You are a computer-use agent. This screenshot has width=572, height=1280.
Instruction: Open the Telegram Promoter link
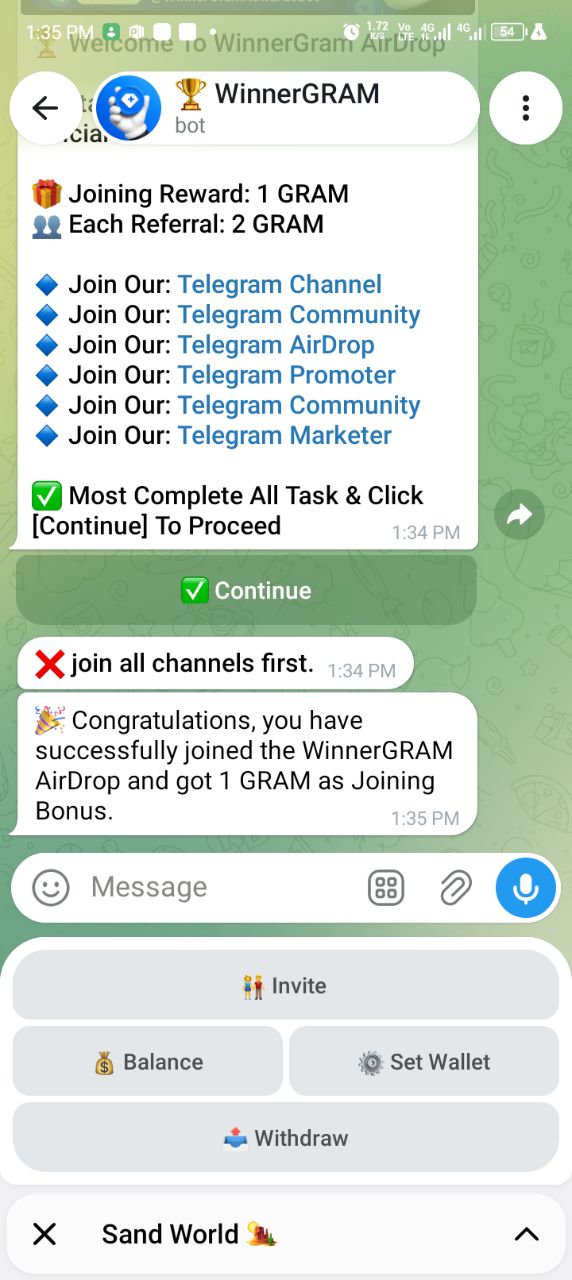286,375
